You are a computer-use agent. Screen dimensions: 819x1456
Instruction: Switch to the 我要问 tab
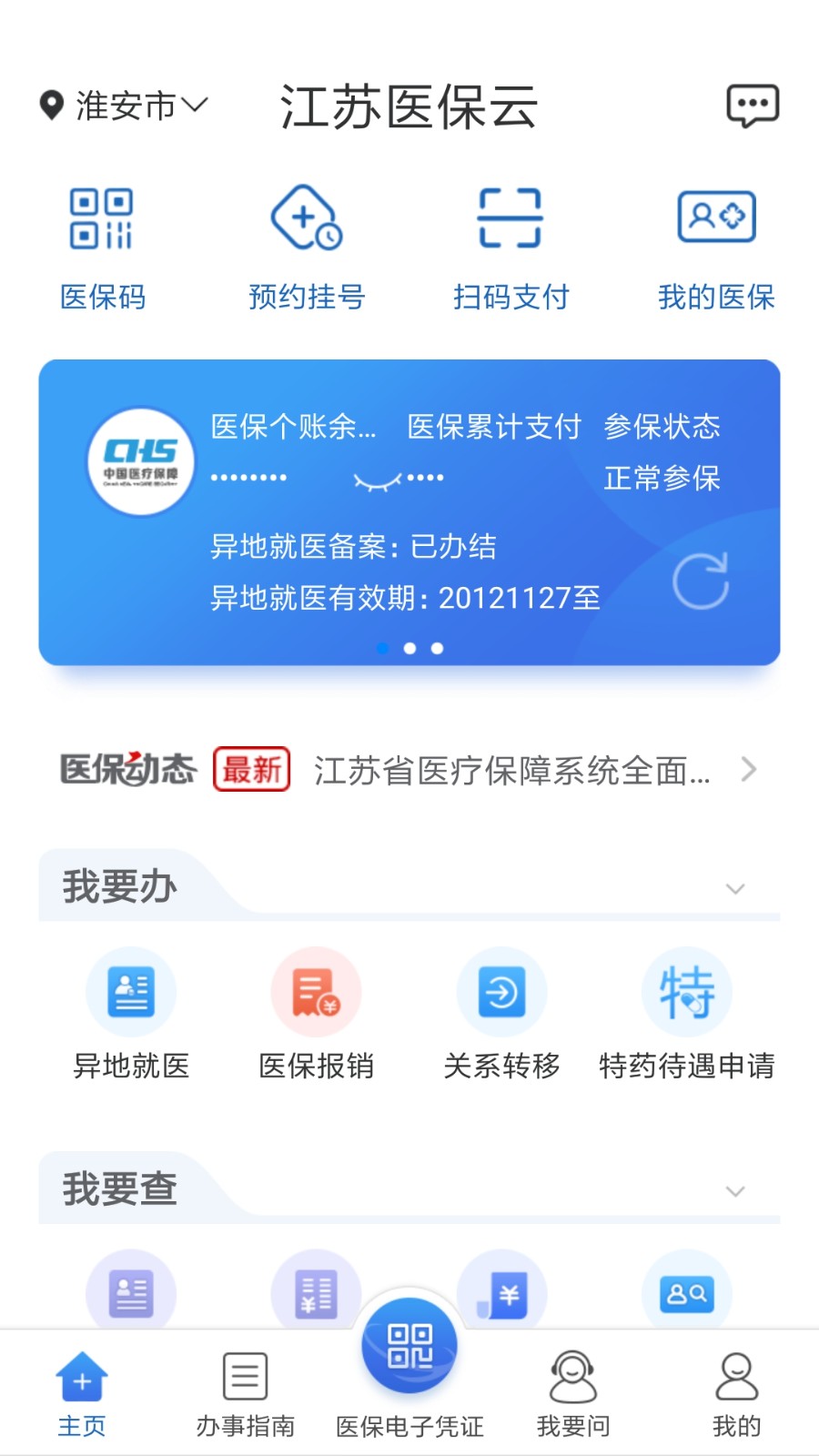(572, 1392)
